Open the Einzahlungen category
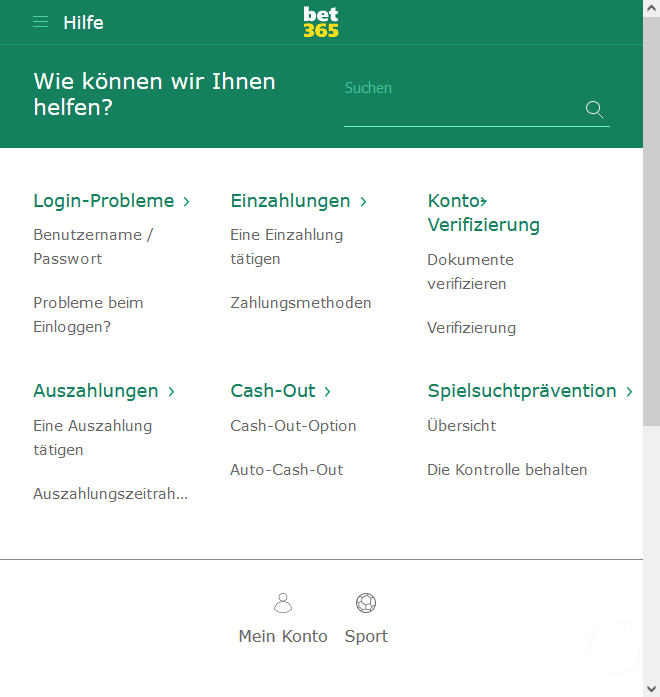Viewport: 660px width, 697px height. pos(298,201)
